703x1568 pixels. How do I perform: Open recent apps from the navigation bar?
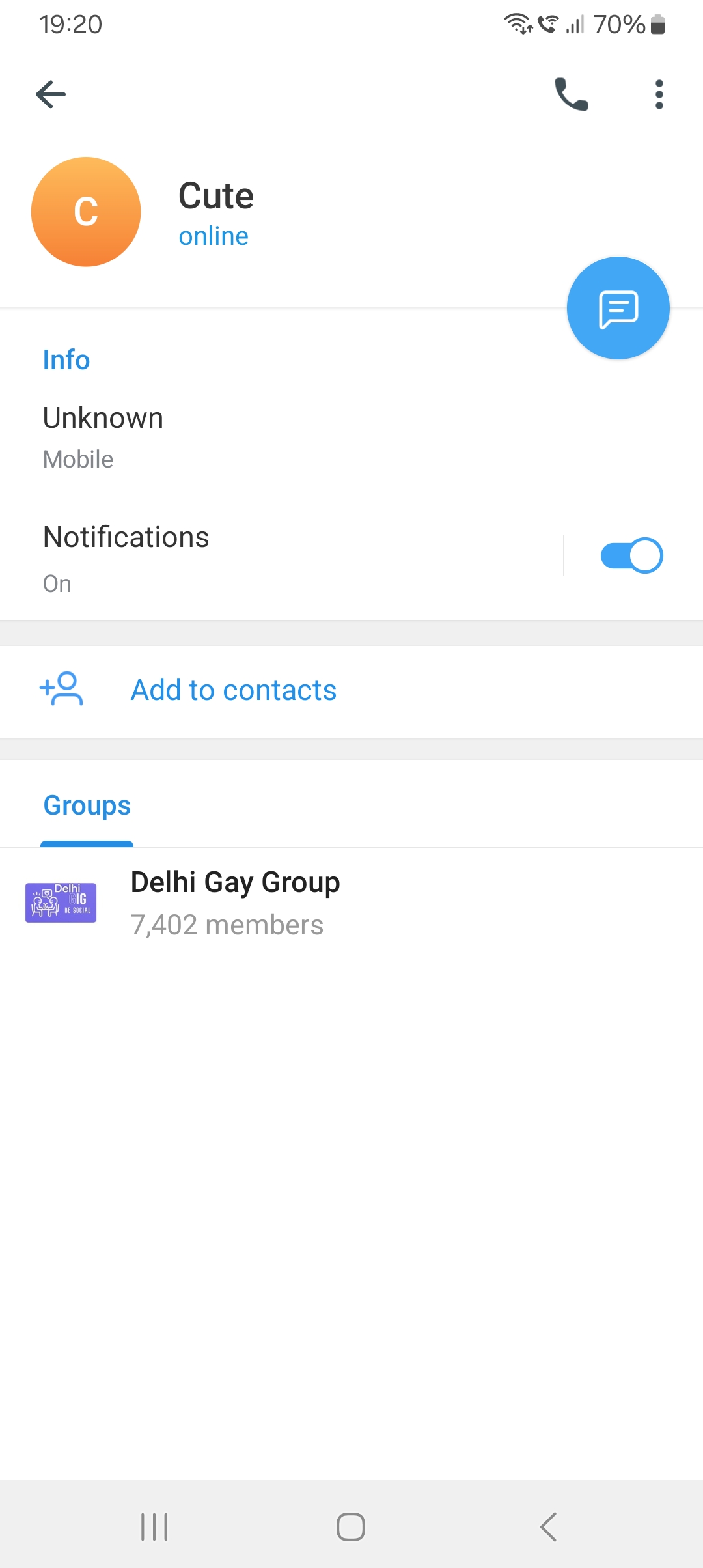click(154, 1526)
